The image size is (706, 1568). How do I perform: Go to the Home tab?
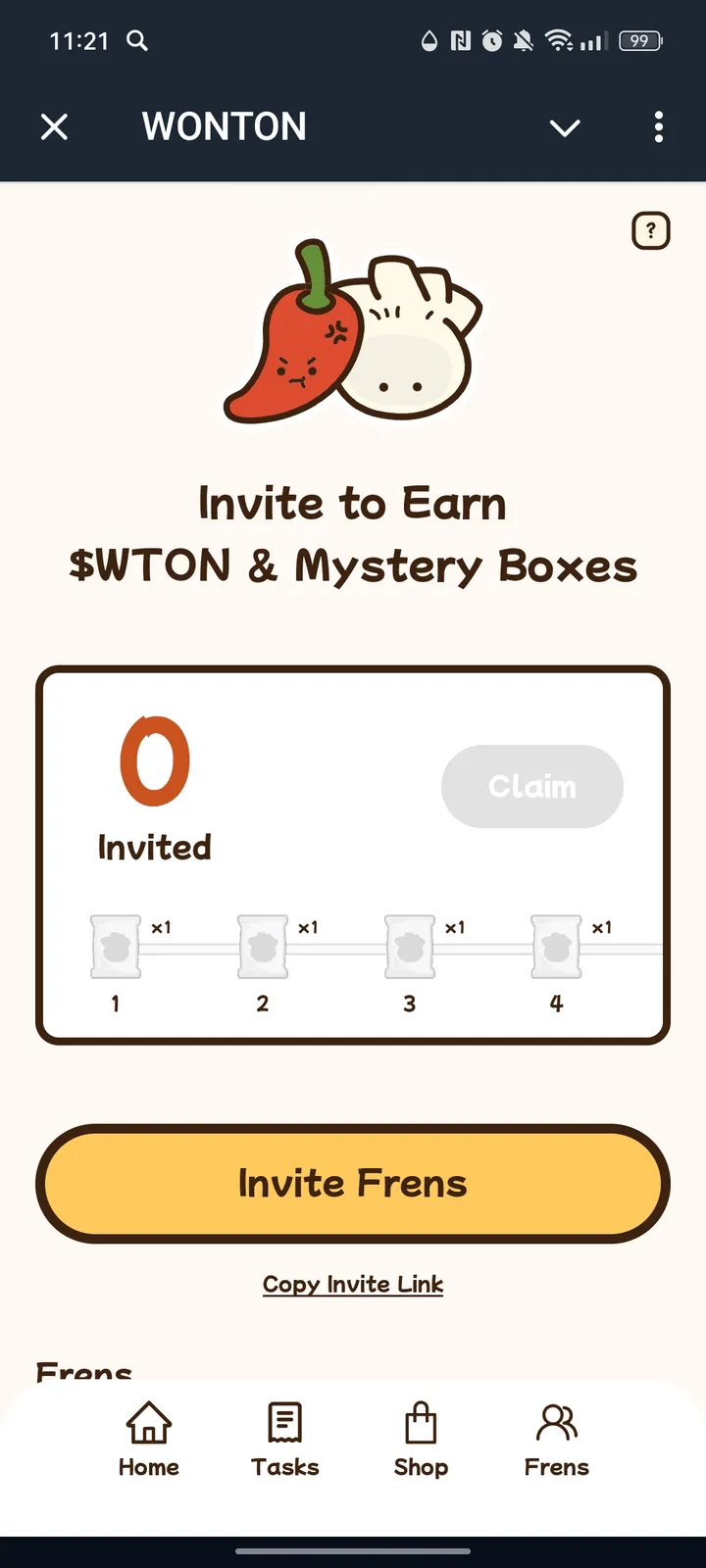click(x=149, y=1439)
